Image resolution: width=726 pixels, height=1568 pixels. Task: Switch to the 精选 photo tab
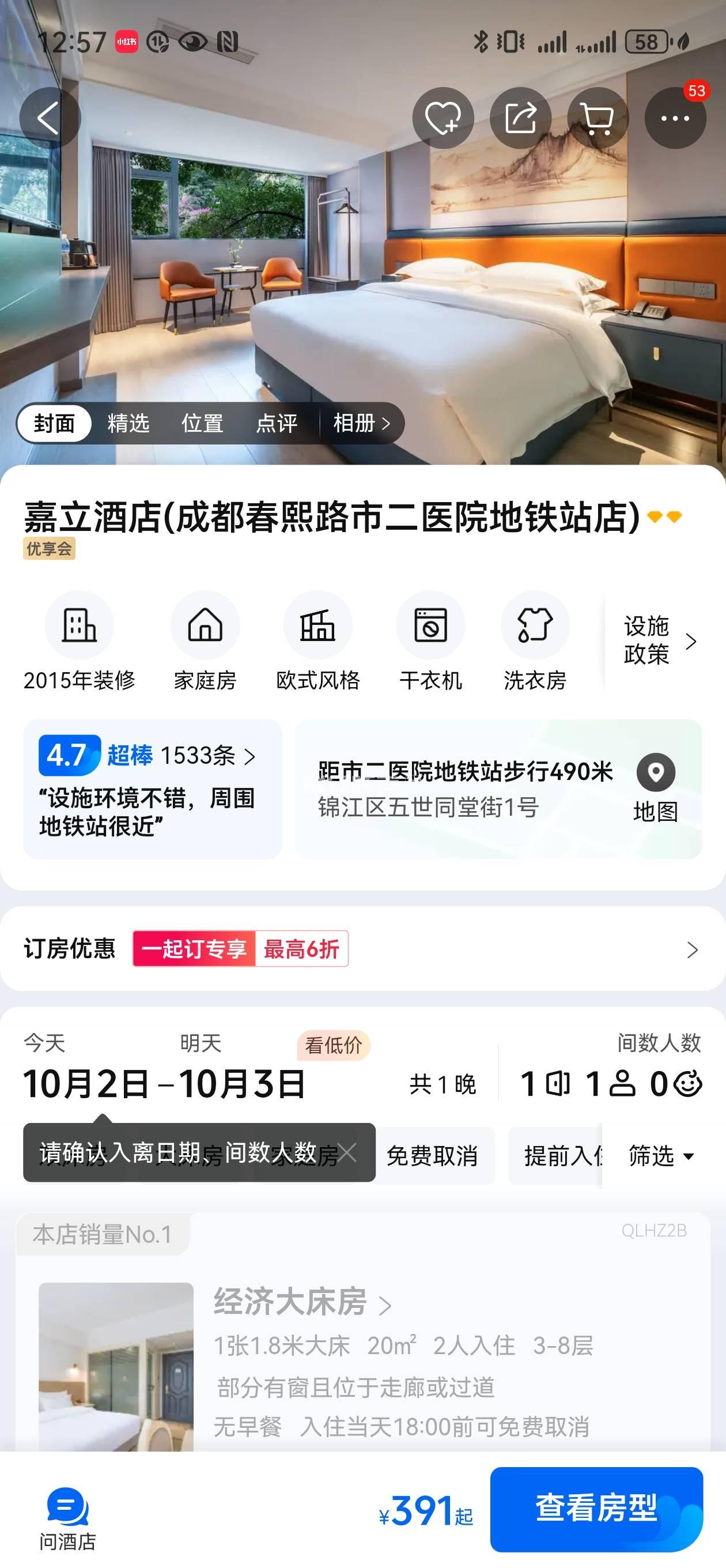coord(128,423)
